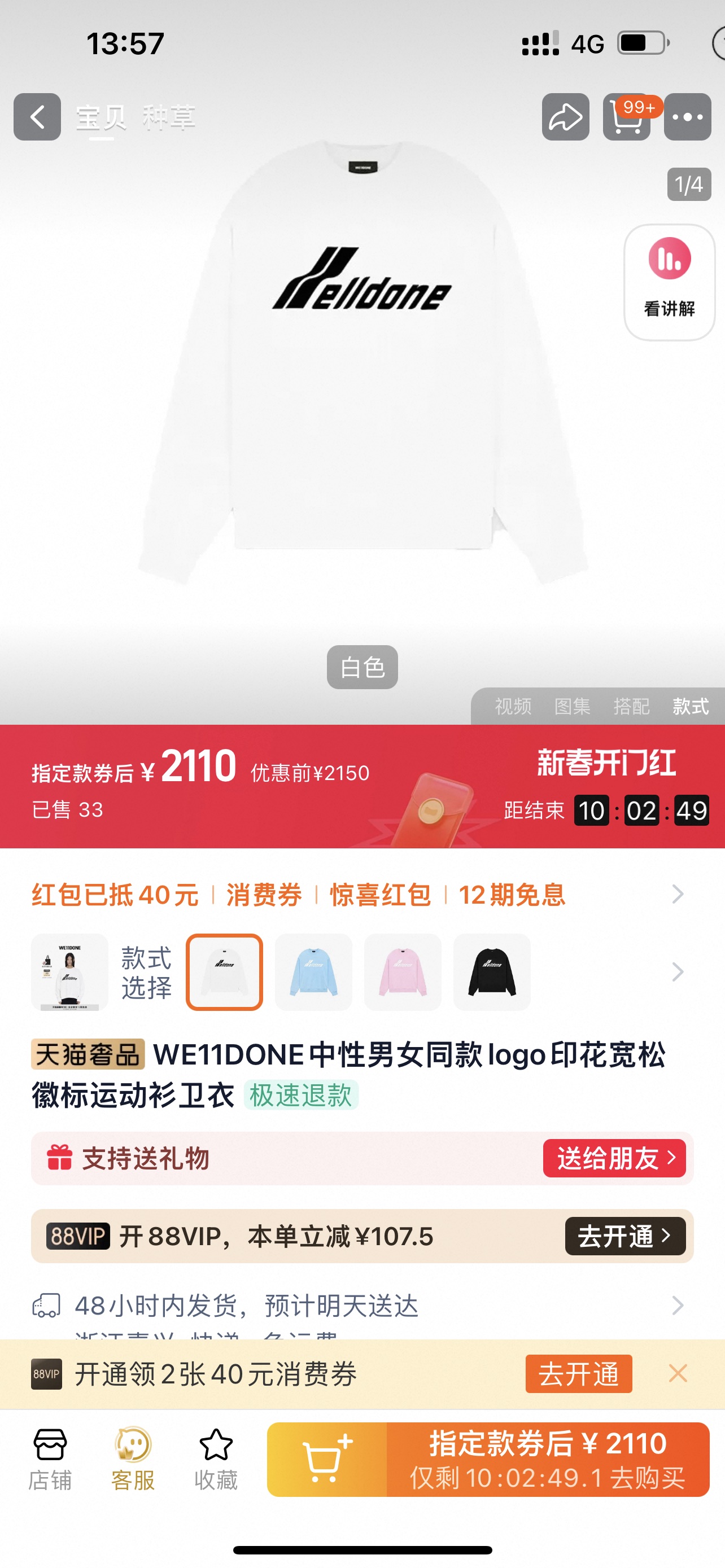The width and height of the screenshot is (725, 1568).
Task: Open the three-dot overflow menu
Action: pos(687,117)
